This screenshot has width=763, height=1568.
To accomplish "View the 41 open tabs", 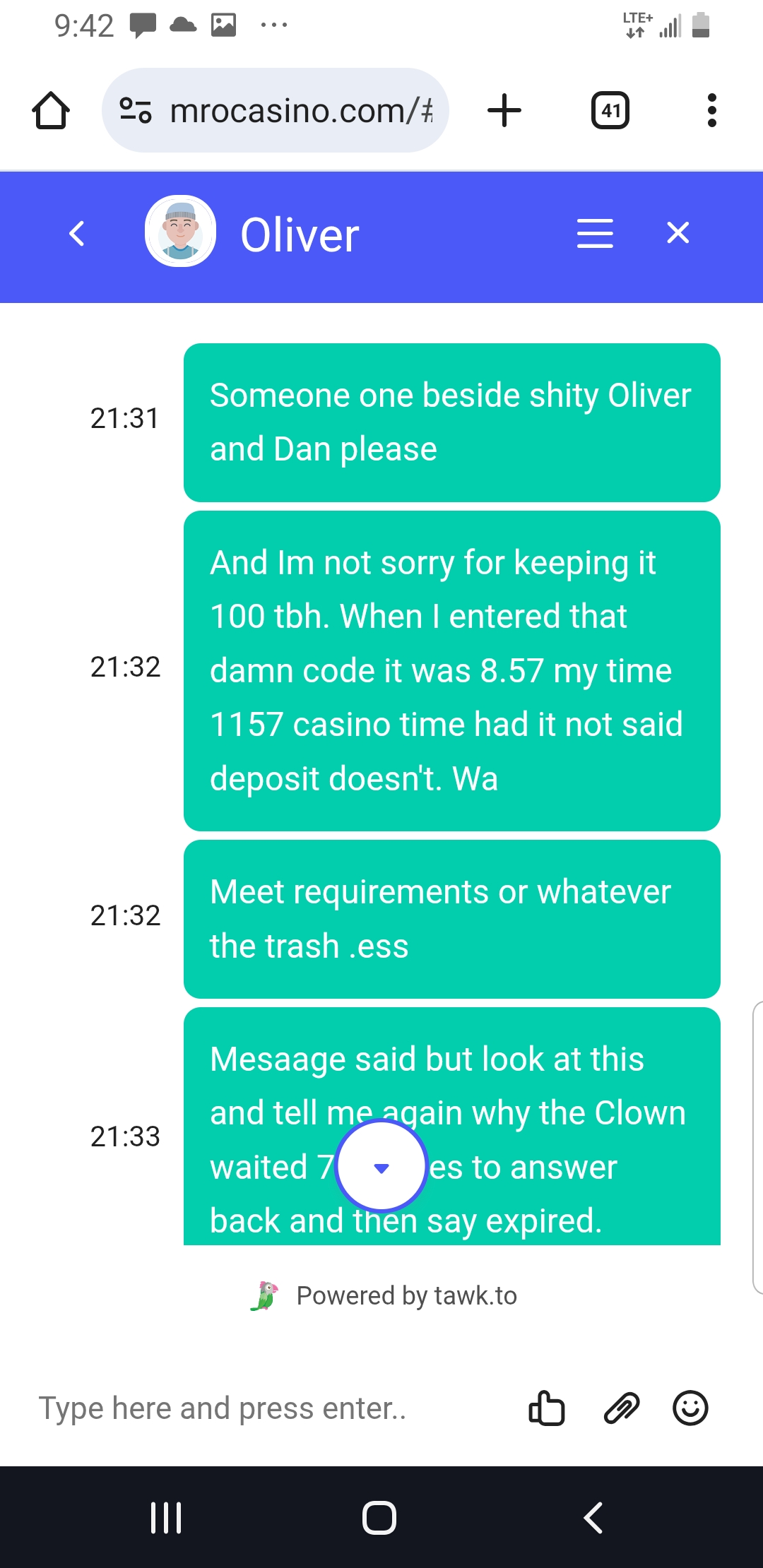I will [x=610, y=111].
